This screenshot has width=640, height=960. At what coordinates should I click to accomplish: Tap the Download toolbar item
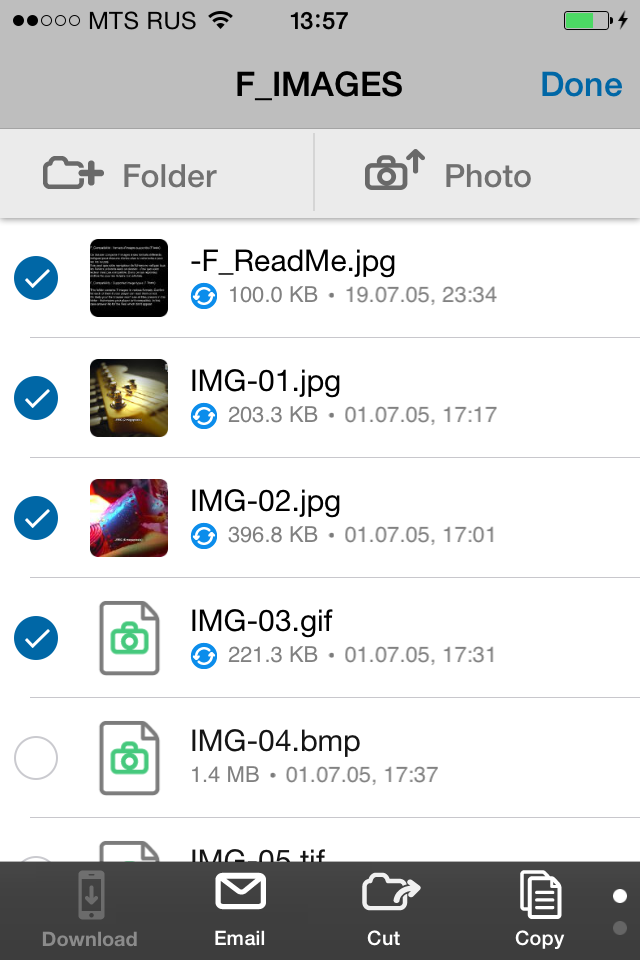click(90, 911)
